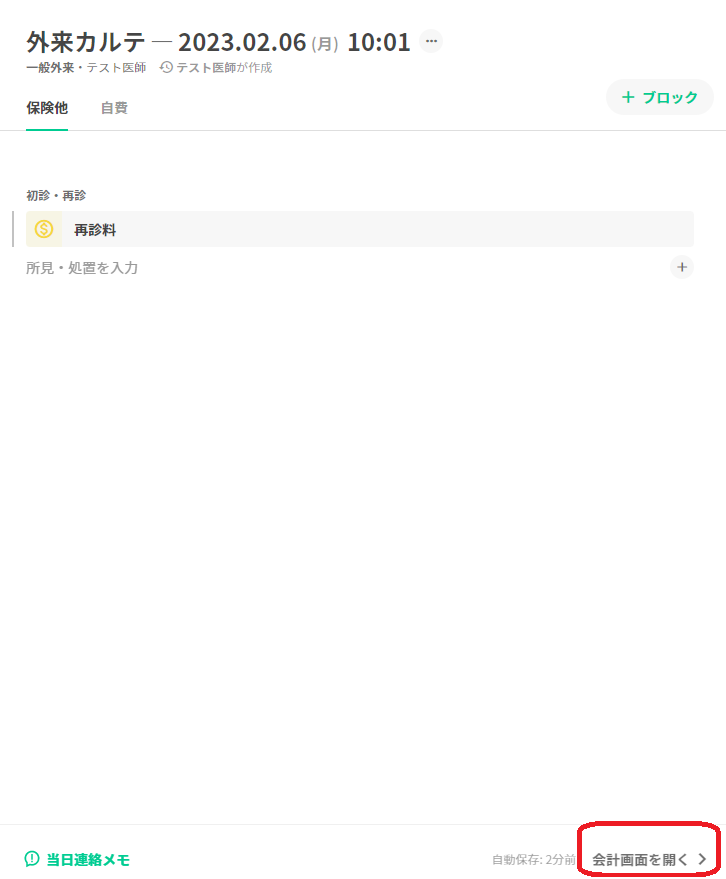The height and width of the screenshot is (879, 726).
Task: Open the 再診料 entry row
Action: click(360, 229)
